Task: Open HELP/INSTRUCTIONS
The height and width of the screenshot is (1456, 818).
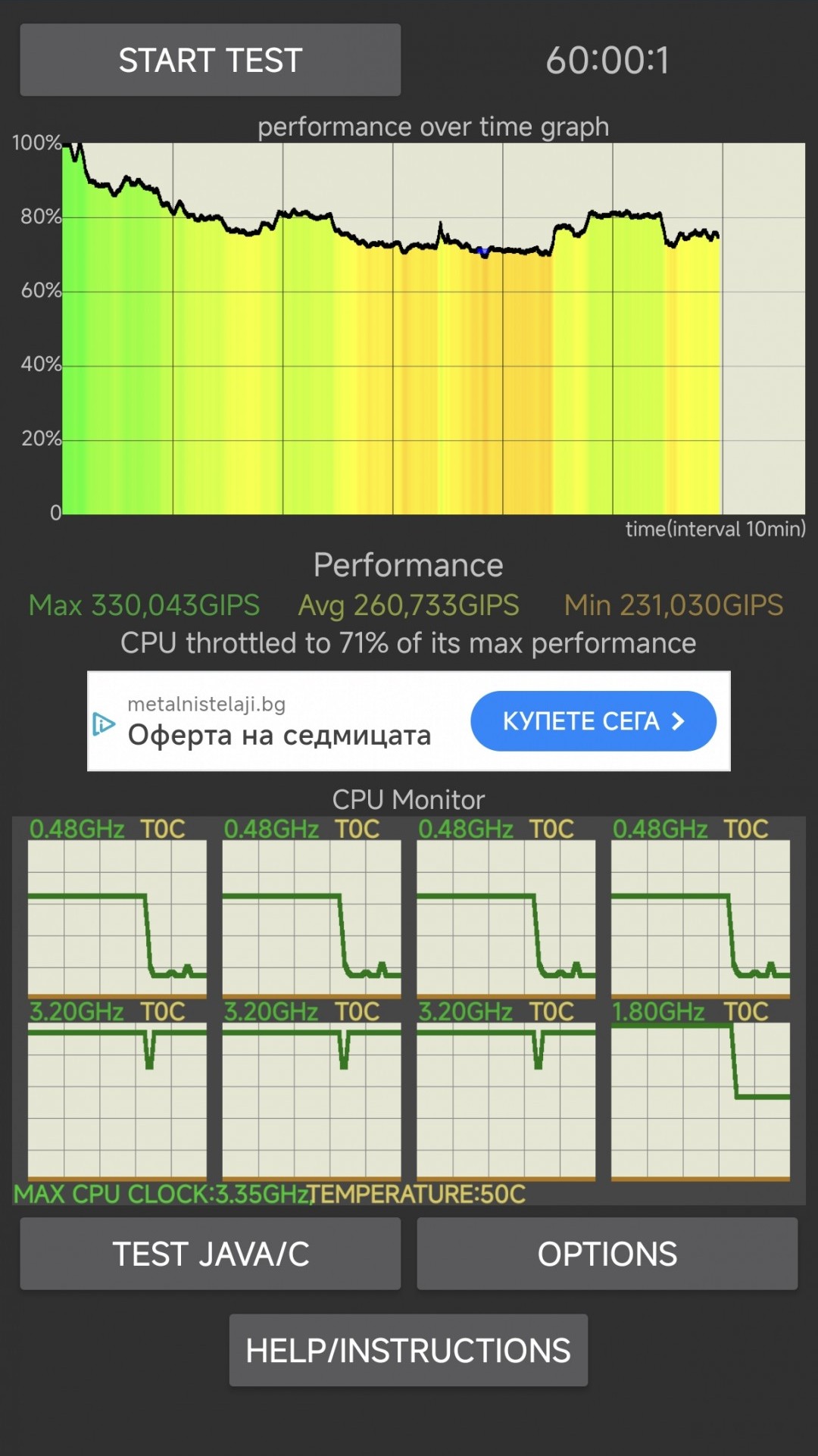Action: click(408, 1351)
